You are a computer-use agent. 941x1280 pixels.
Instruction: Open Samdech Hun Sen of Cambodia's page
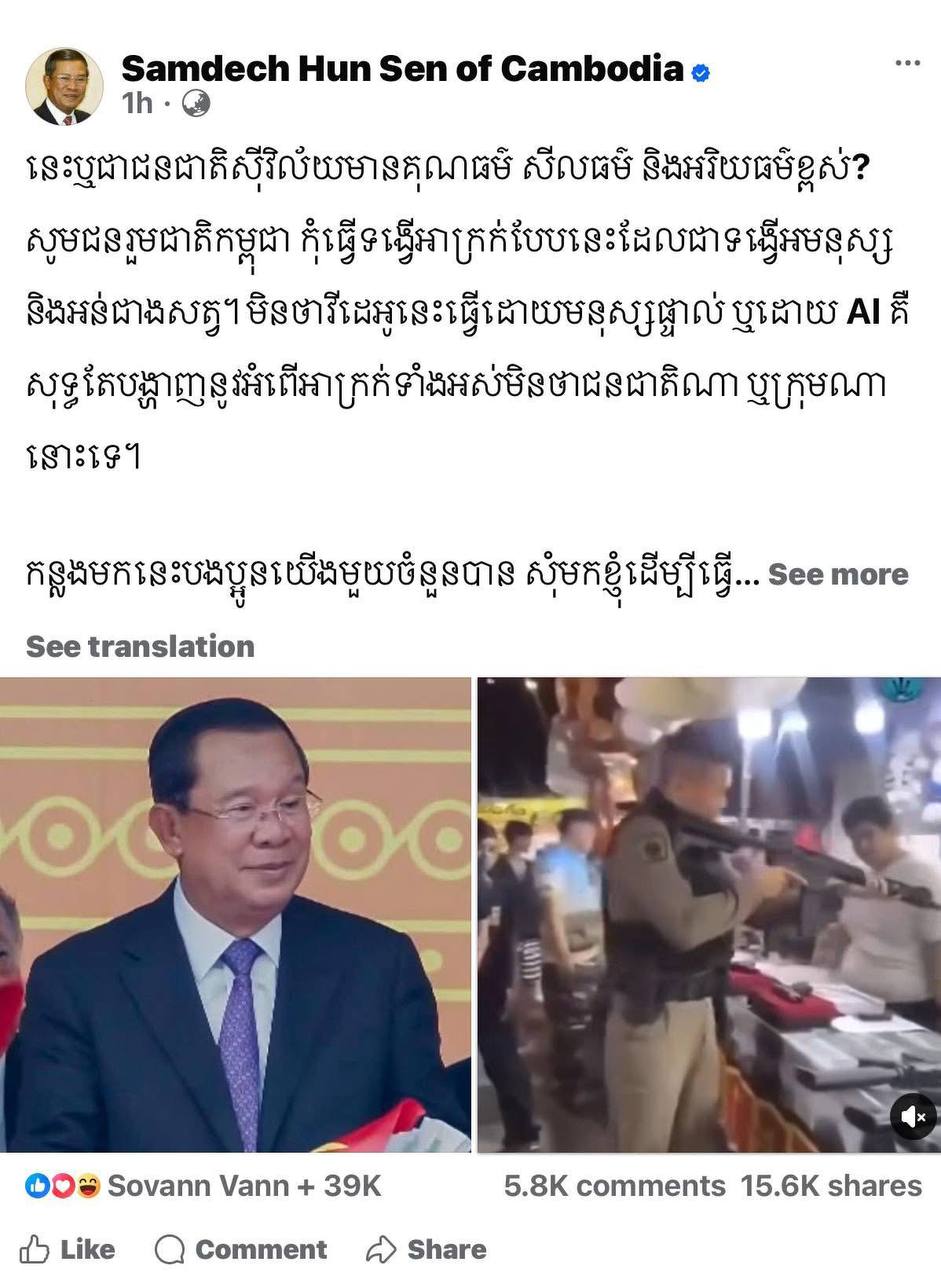coord(402,69)
